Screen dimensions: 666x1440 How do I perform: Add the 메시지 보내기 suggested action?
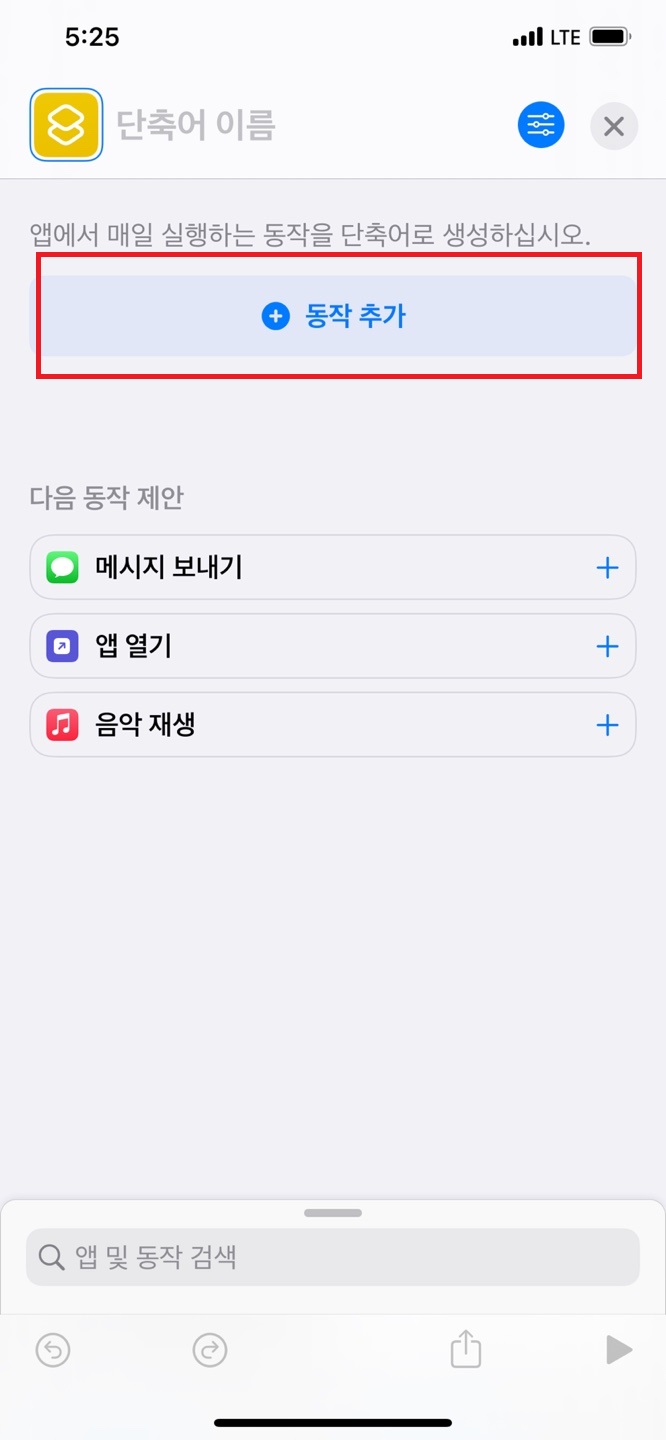(607, 568)
